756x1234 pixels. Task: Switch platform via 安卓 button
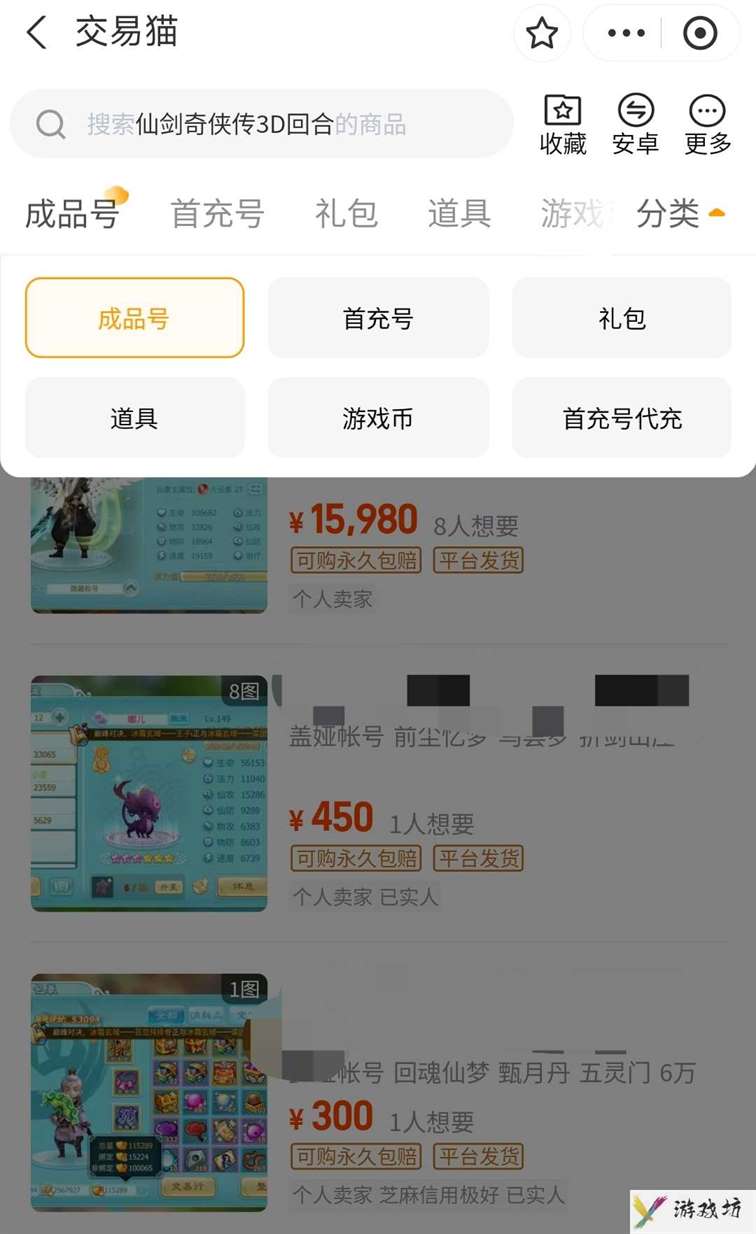point(635,124)
